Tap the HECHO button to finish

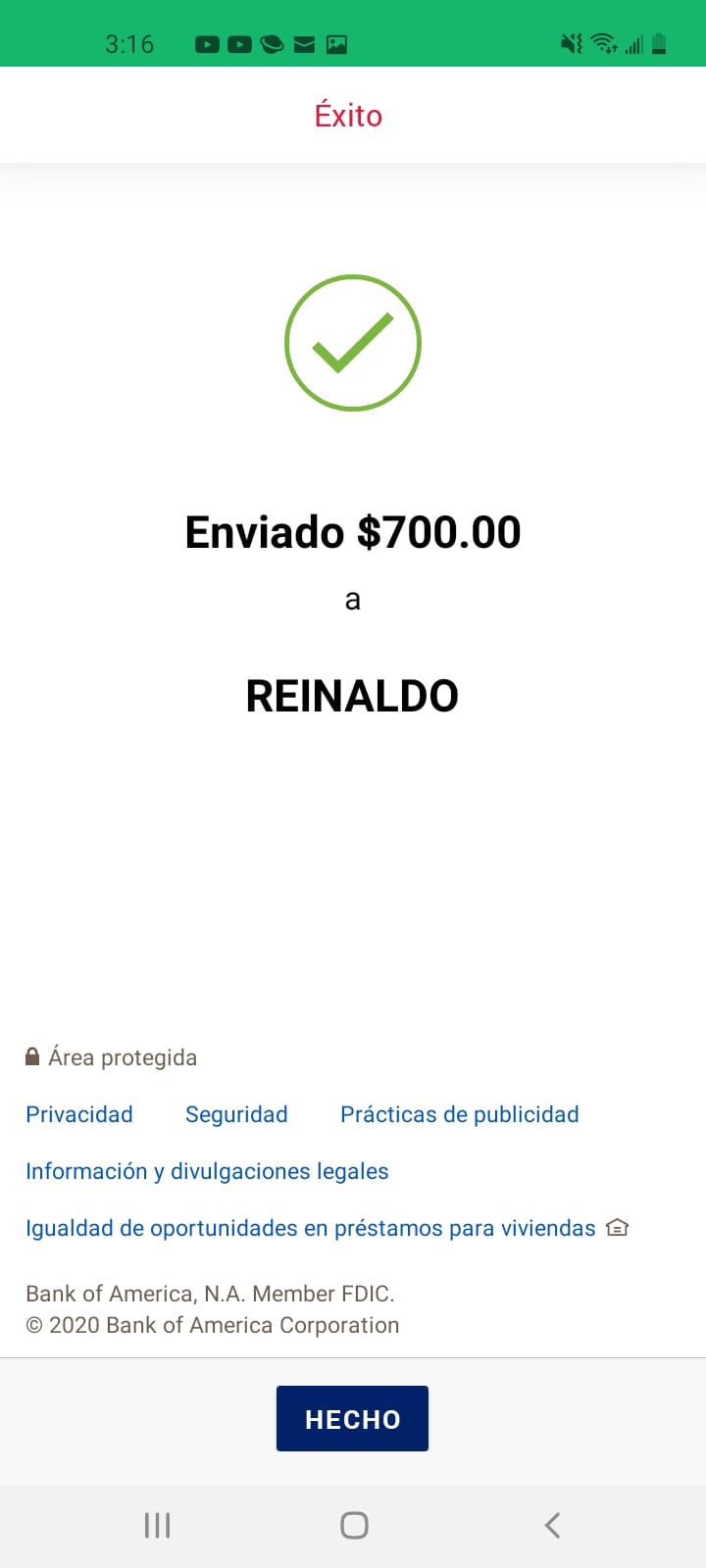pyautogui.click(x=352, y=1418)
